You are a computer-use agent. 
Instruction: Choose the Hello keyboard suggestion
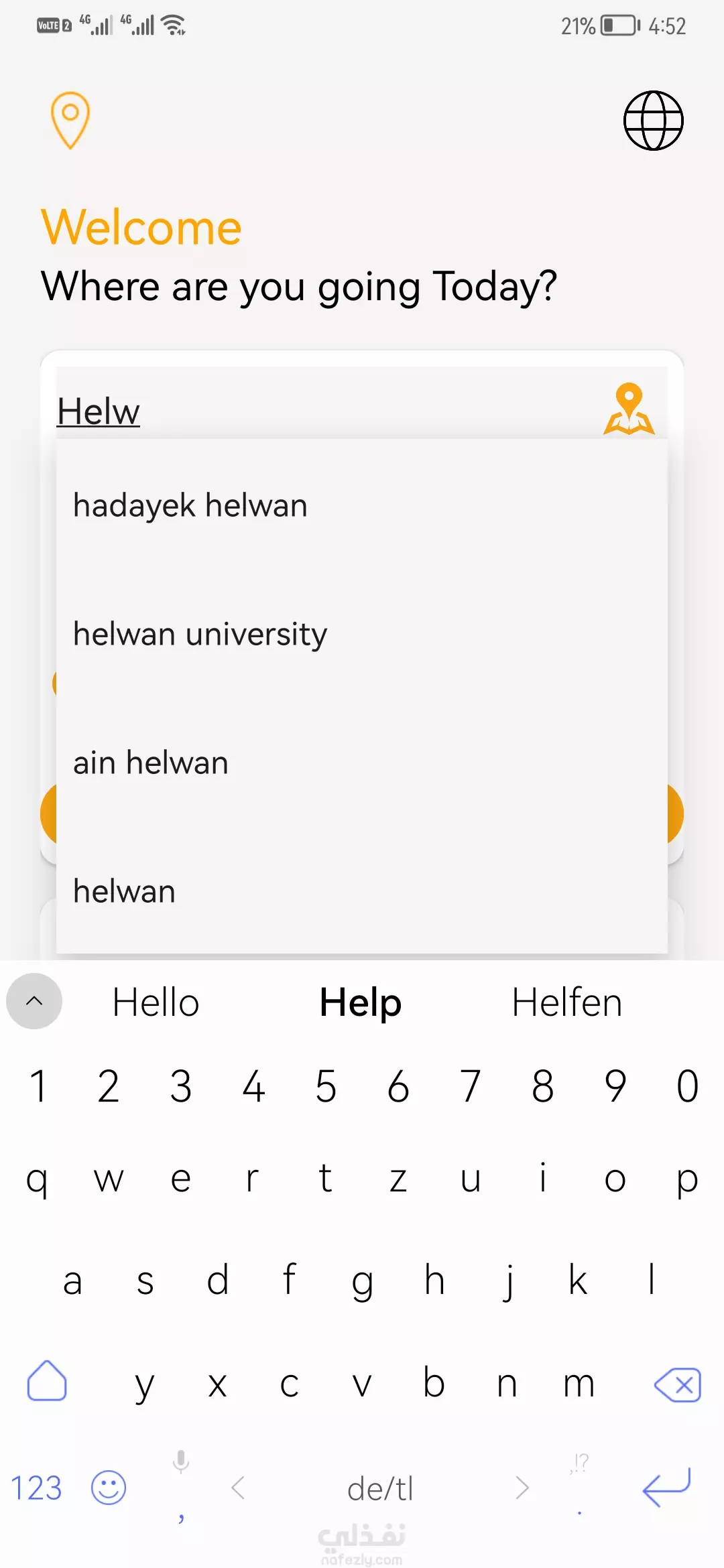(x=156, y=1002)
